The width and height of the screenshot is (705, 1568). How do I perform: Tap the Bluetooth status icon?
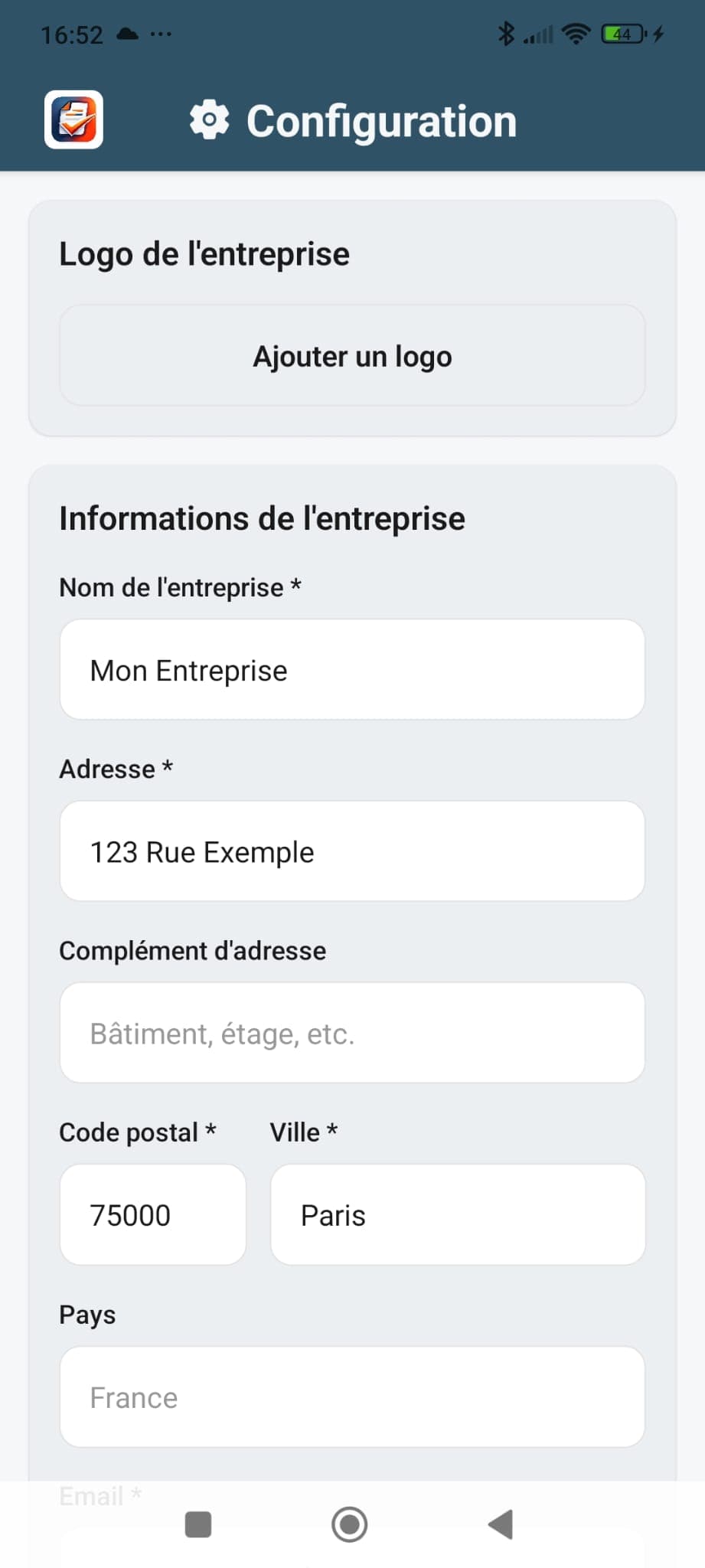[x=505, y=34]
